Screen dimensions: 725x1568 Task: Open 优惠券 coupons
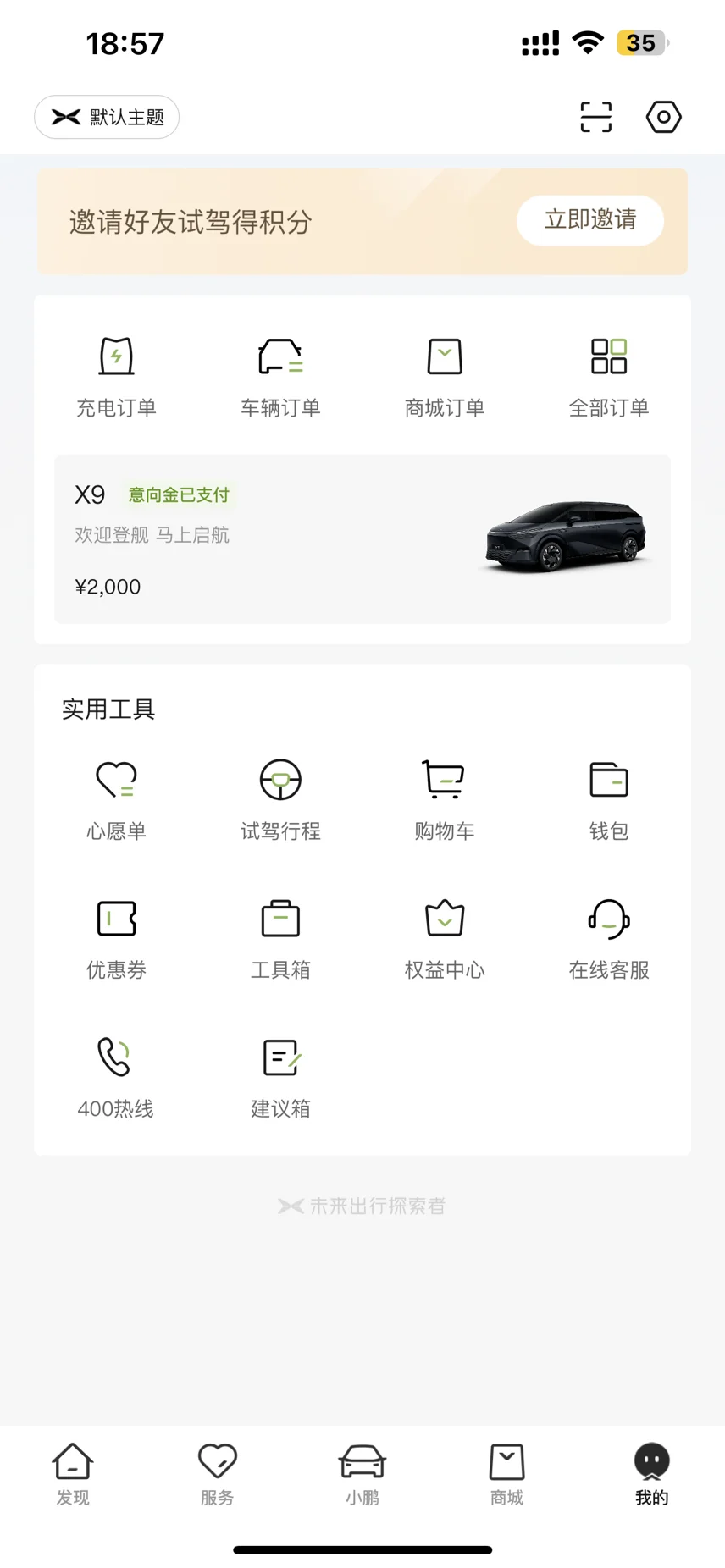point(116,940)
